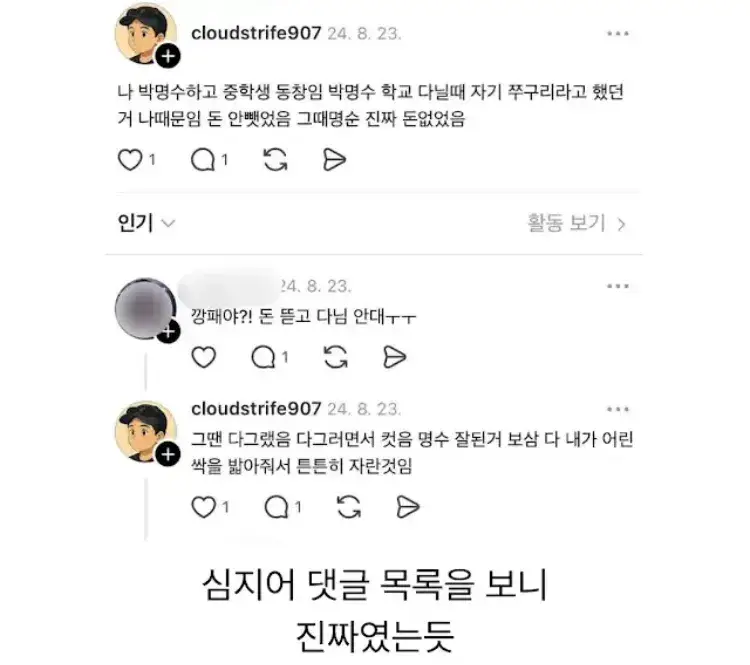Open replies to the '그땐 다그랬음' comment
The width and height of the screenshot is (750, 665).
(276, 507)
